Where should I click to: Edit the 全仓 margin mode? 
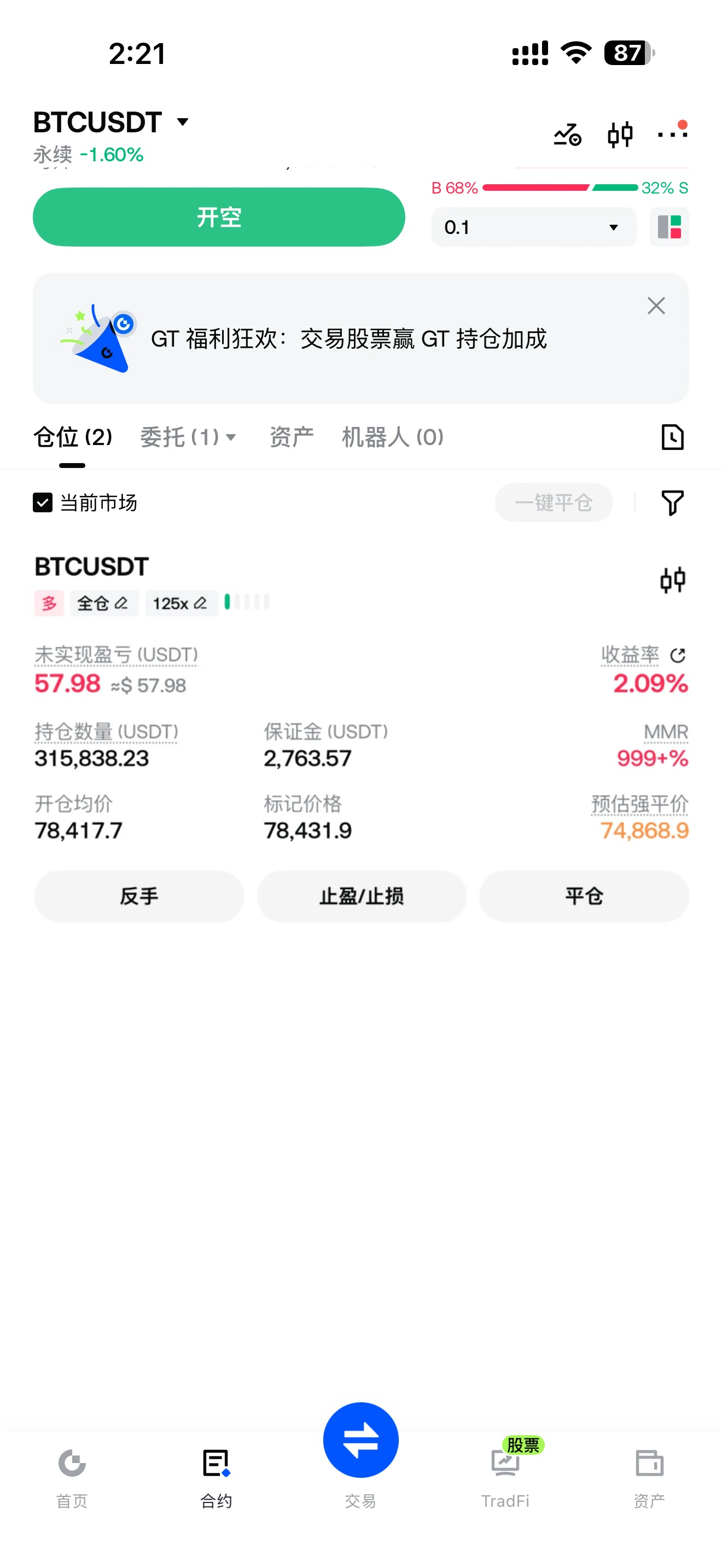click(x=103, y=603)
